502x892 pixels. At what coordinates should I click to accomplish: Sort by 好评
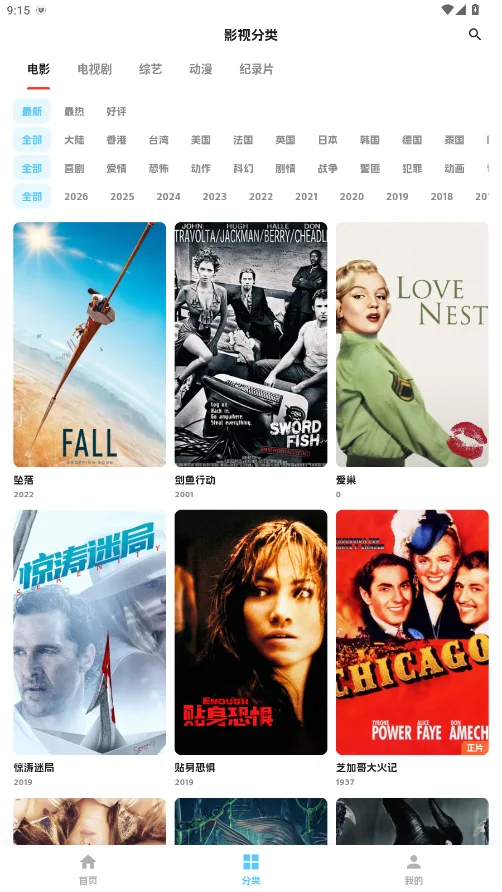point(116,112)
